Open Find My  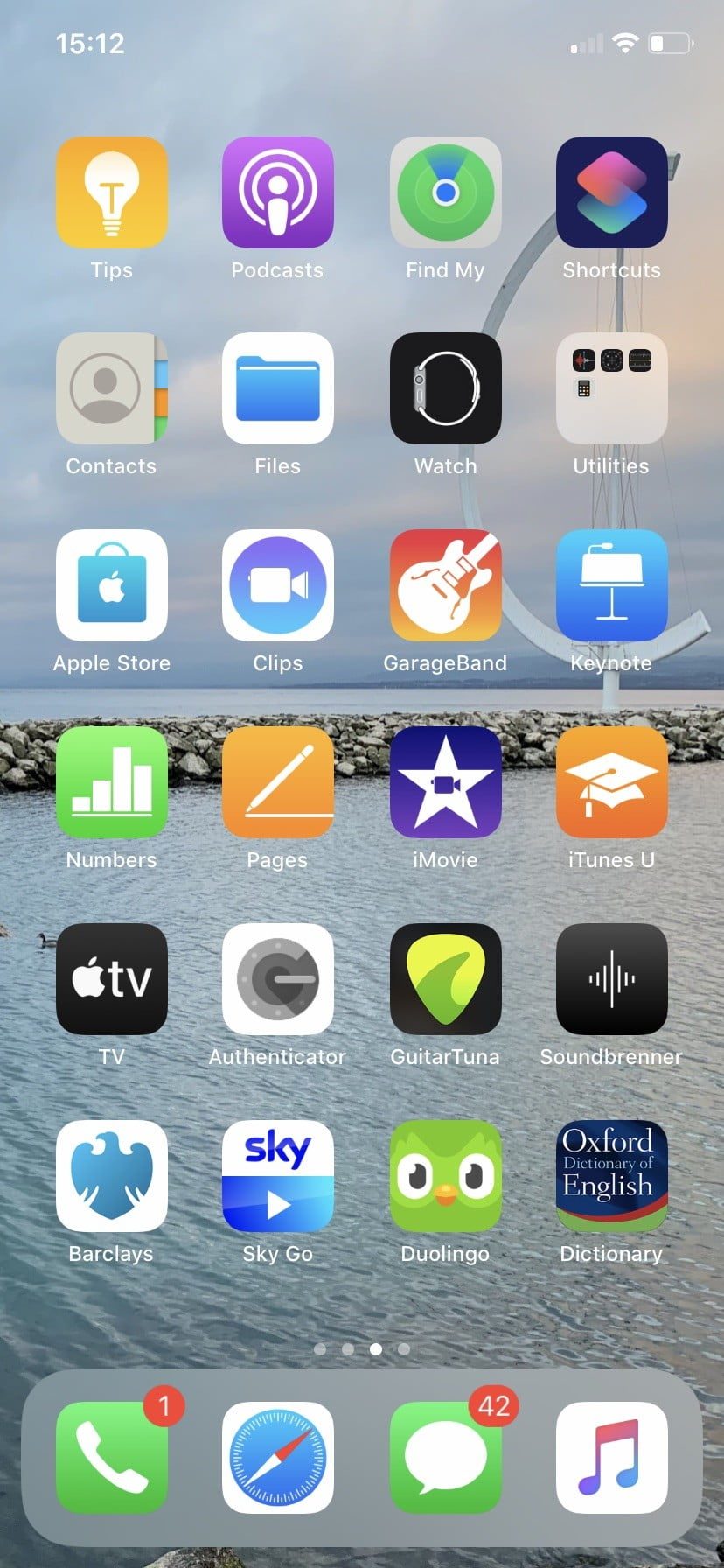click(445, 192)
